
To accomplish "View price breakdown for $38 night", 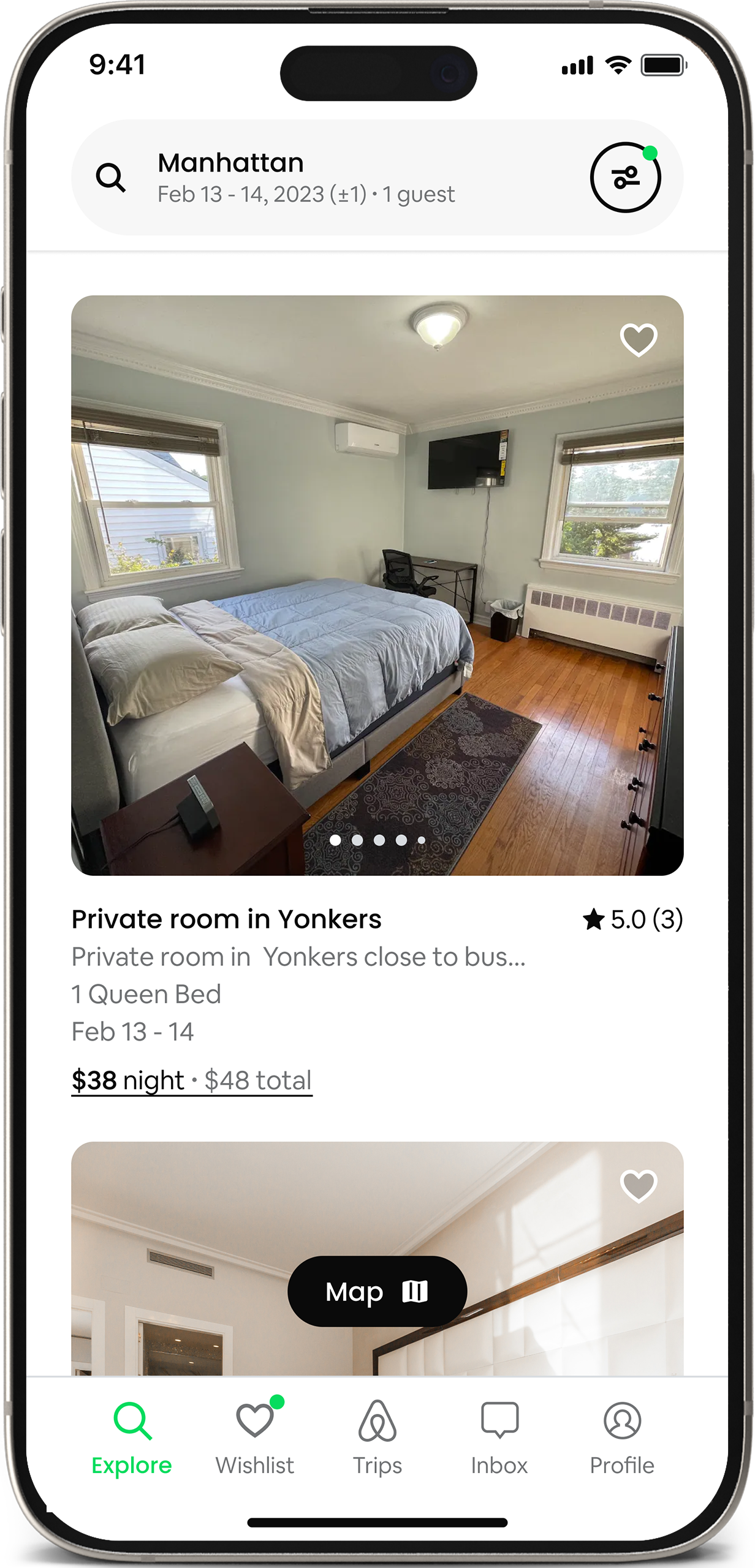I will point(192,1080).
